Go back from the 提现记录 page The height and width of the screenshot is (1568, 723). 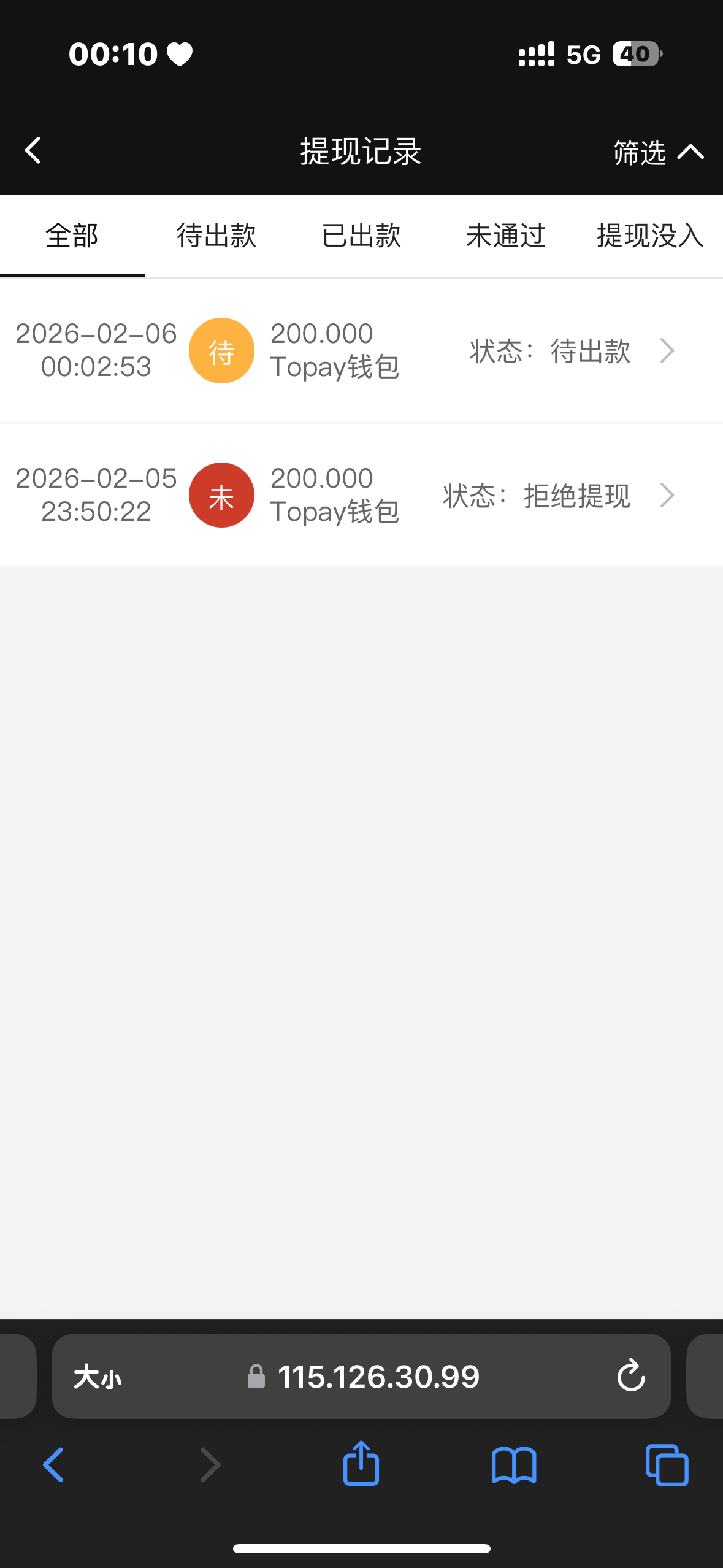[33, 150]
